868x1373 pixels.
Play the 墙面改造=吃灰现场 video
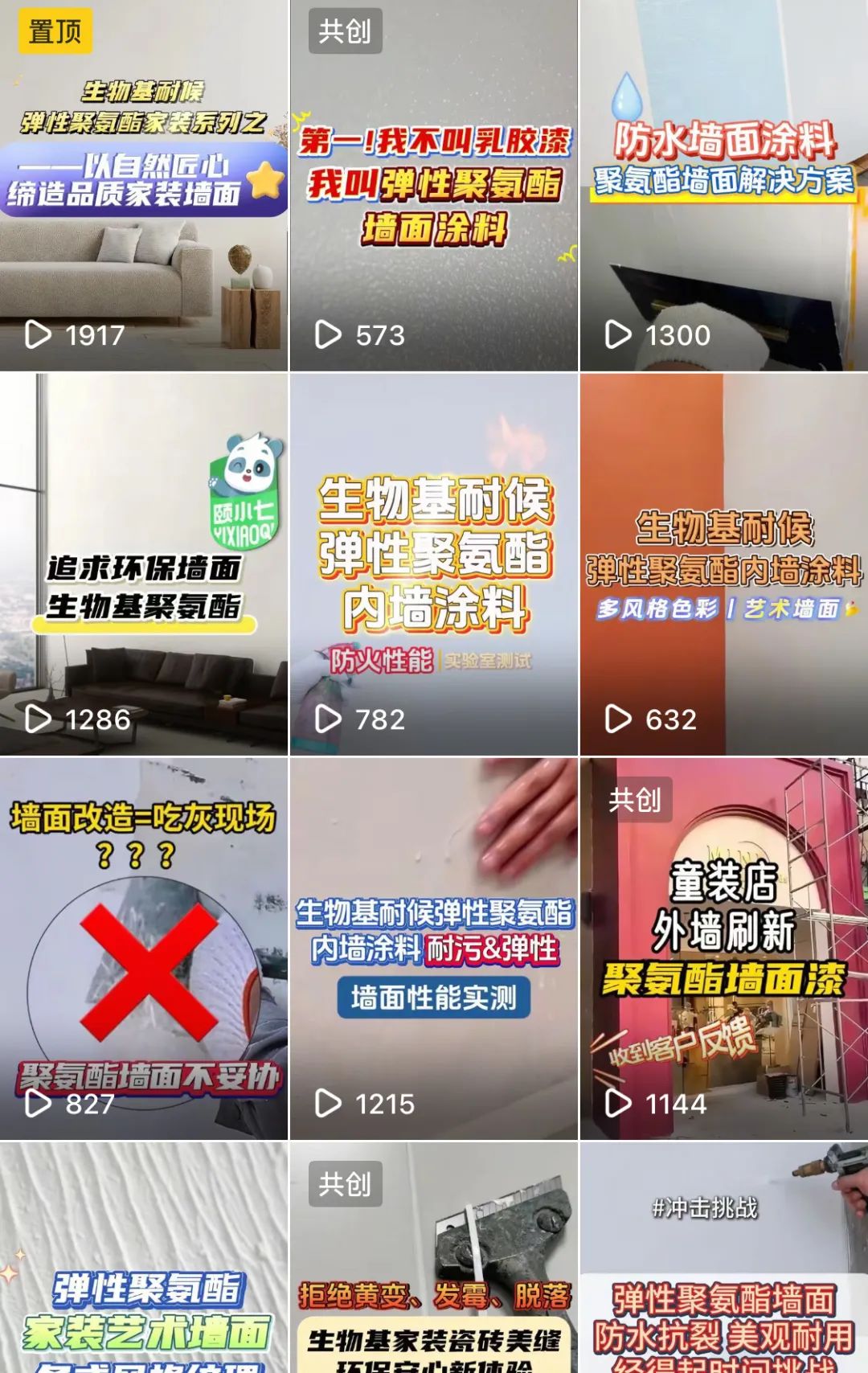pos(144,949)
